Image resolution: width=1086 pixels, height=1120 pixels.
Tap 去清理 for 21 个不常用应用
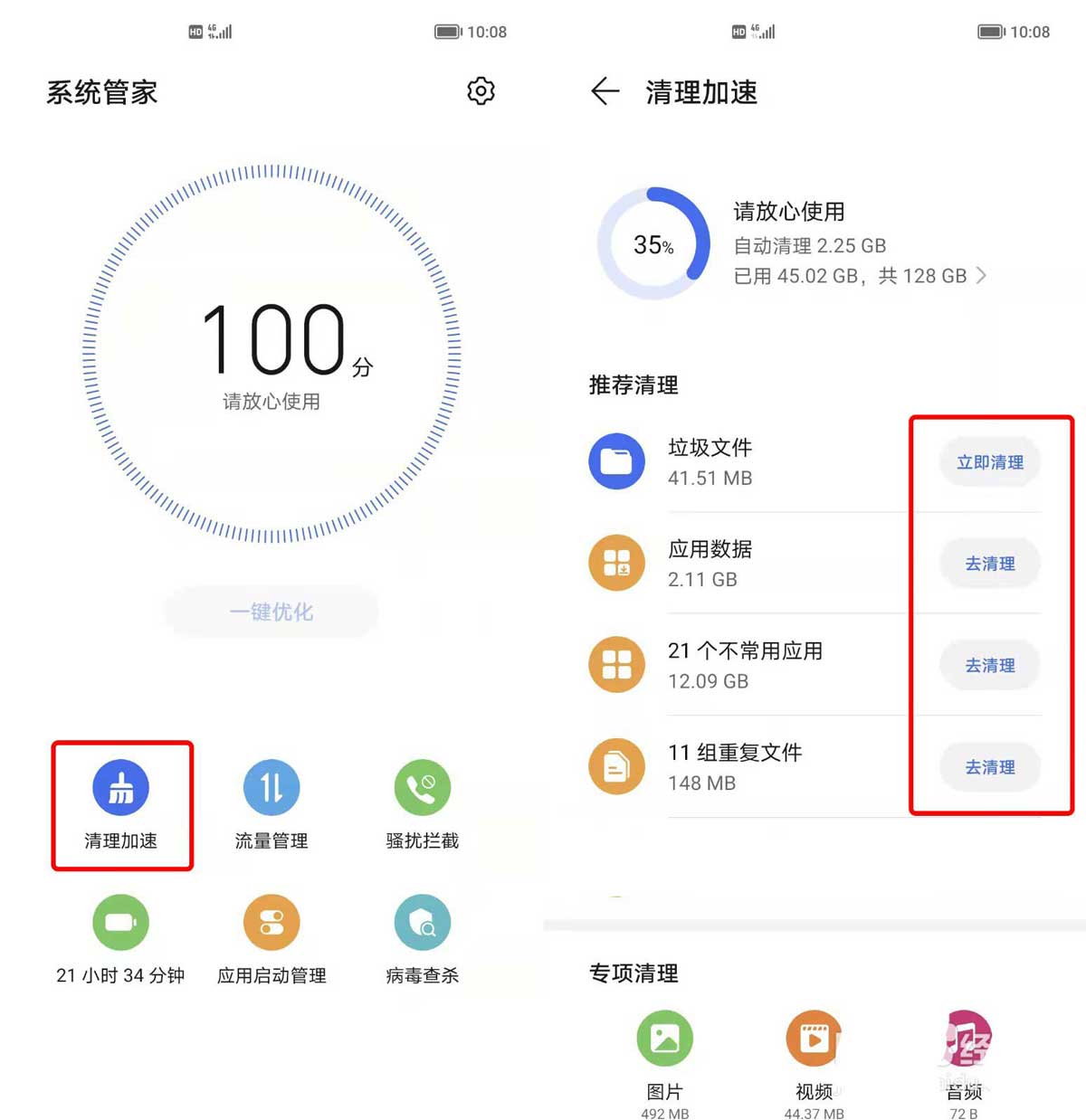click(x=990, y=665)
